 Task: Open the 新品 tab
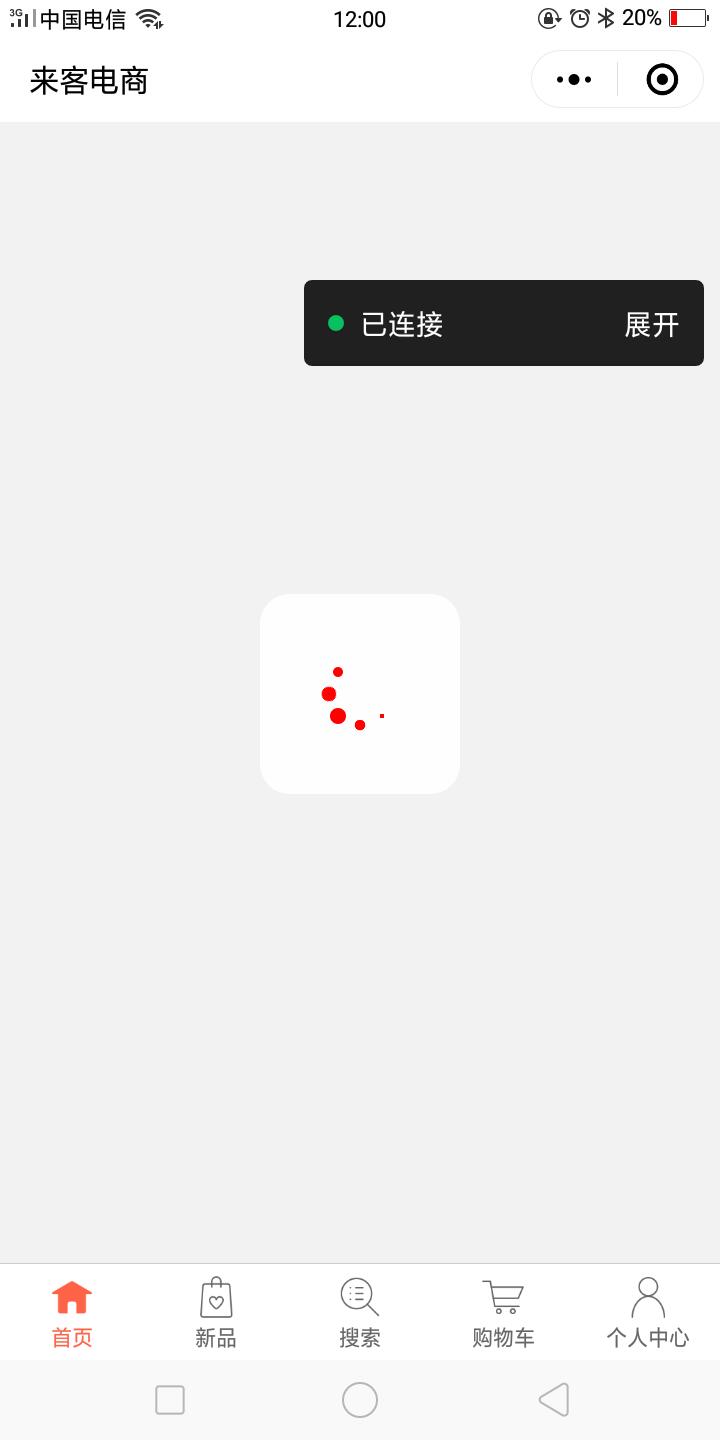click(216, 1313)
